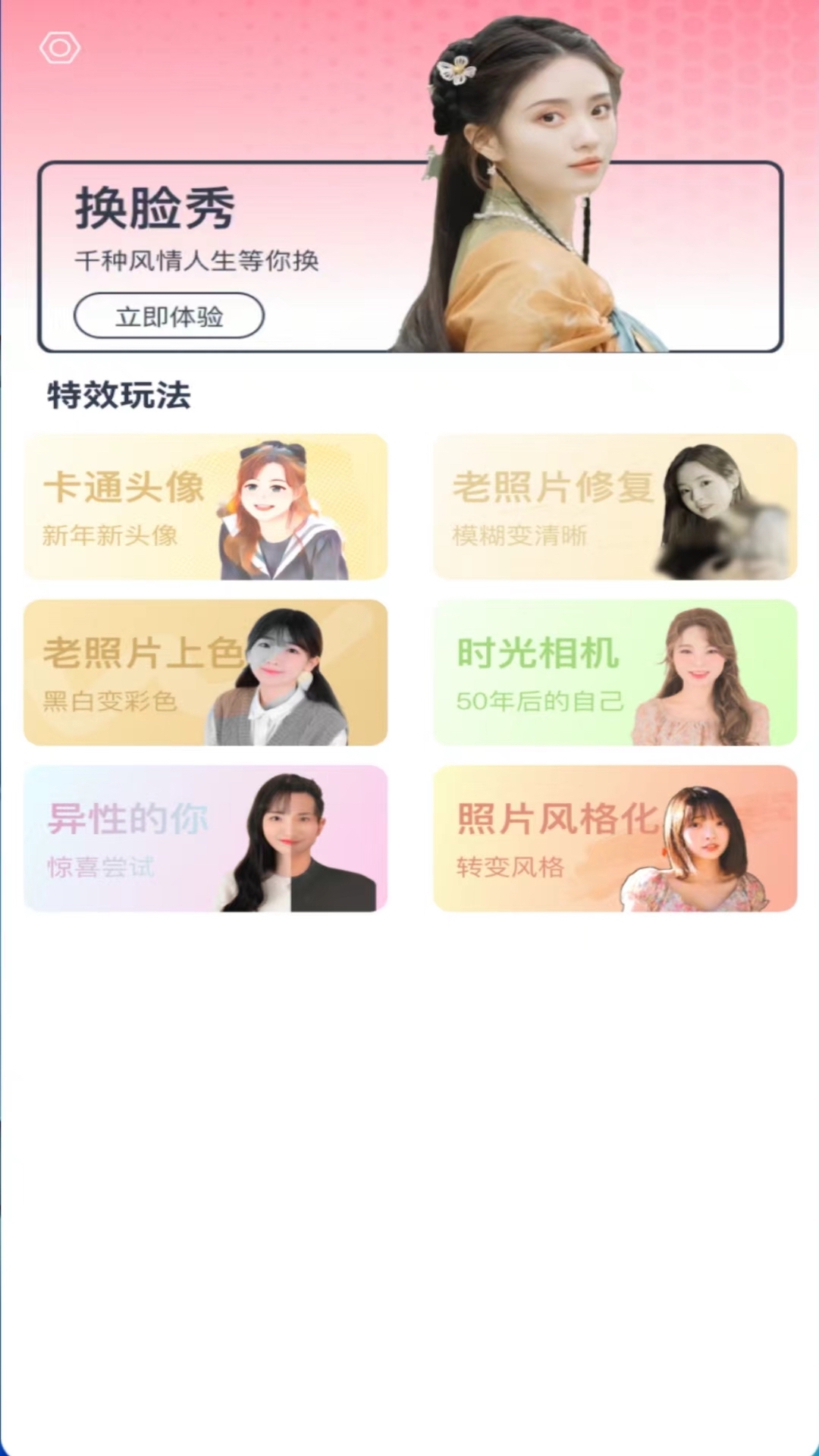Image resolution: width=819 pixels, height=1456 pixels.
Task: Click the 特效玩法 section heading
Action: (119, 394)
